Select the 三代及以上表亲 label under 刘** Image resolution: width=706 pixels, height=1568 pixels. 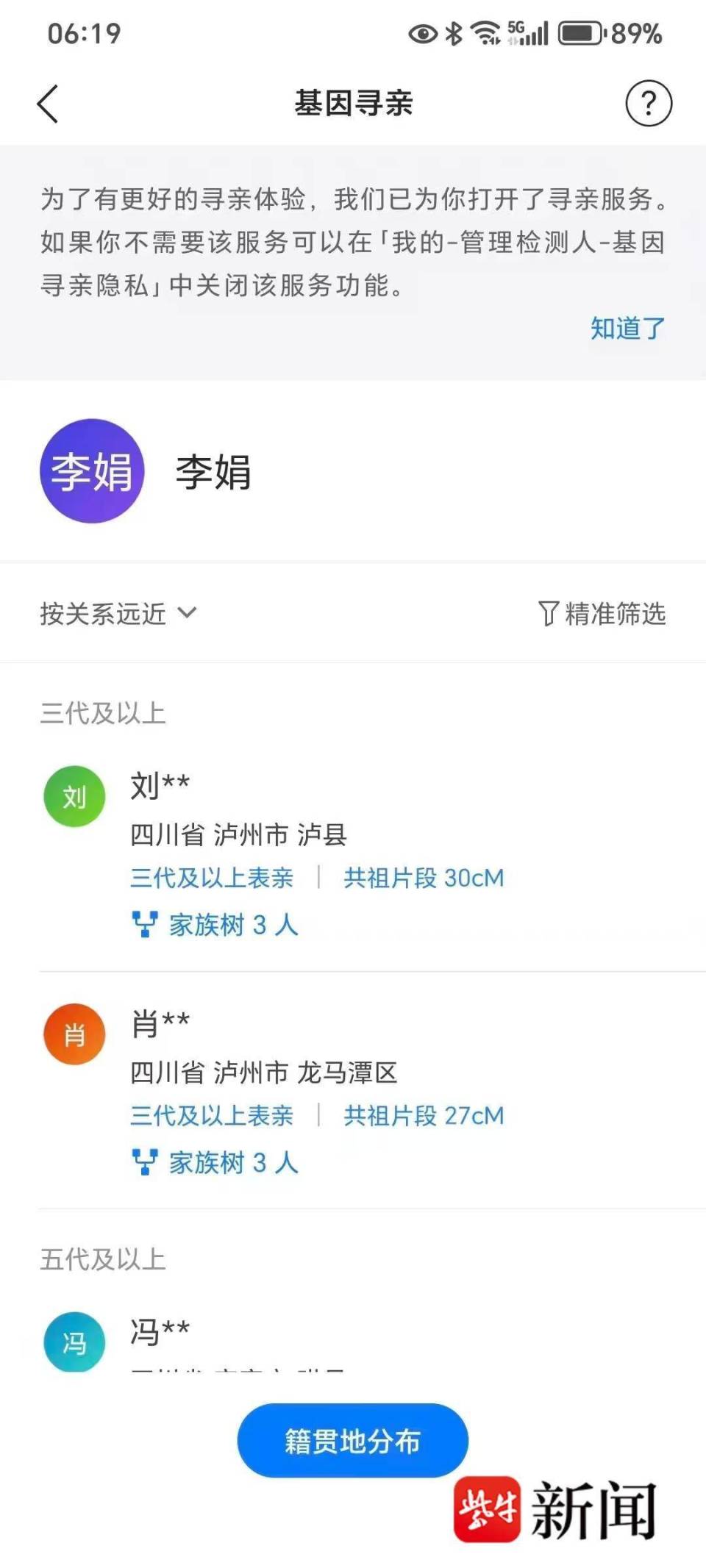[210, 877]
